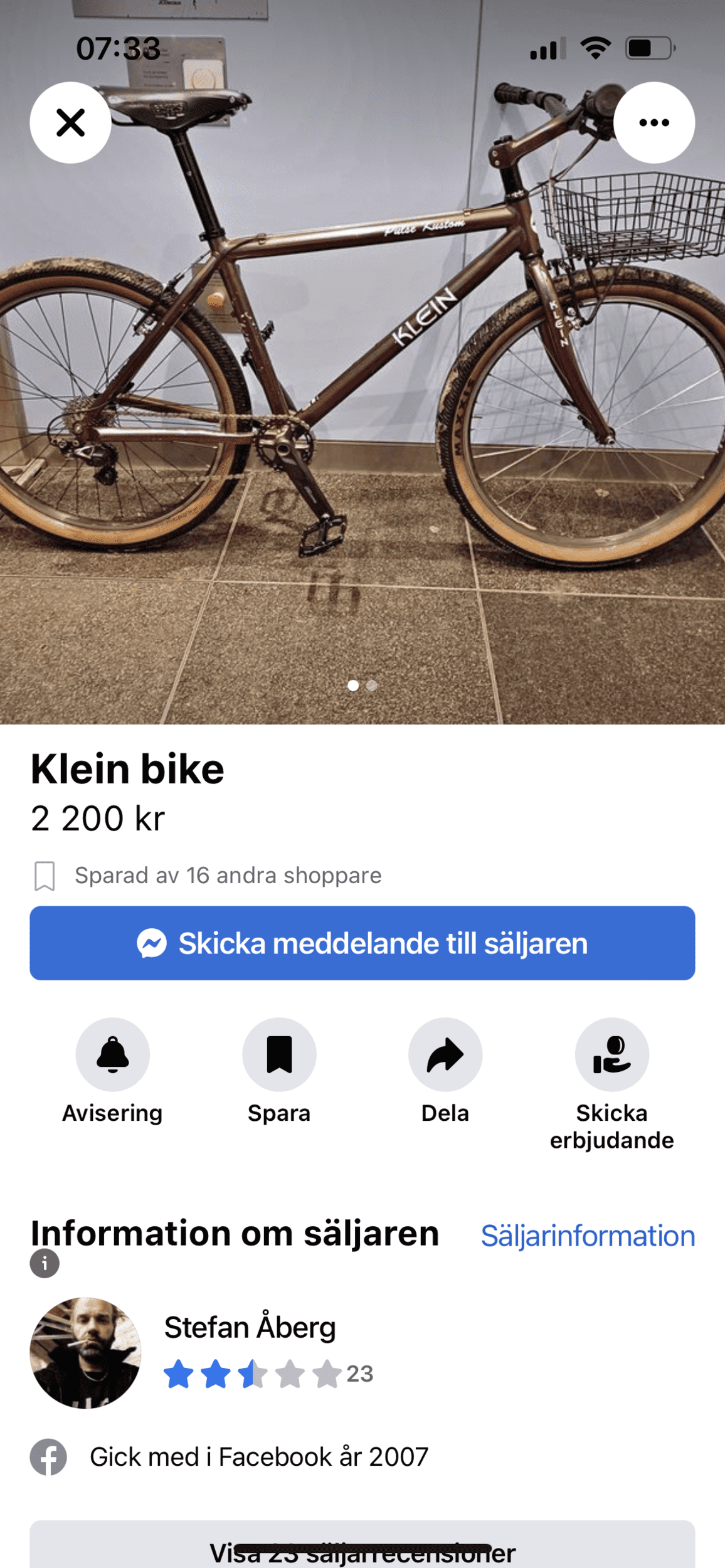Save the listing with Spara
Screen dimensions: 725x1568
(x=279, y=1055)
